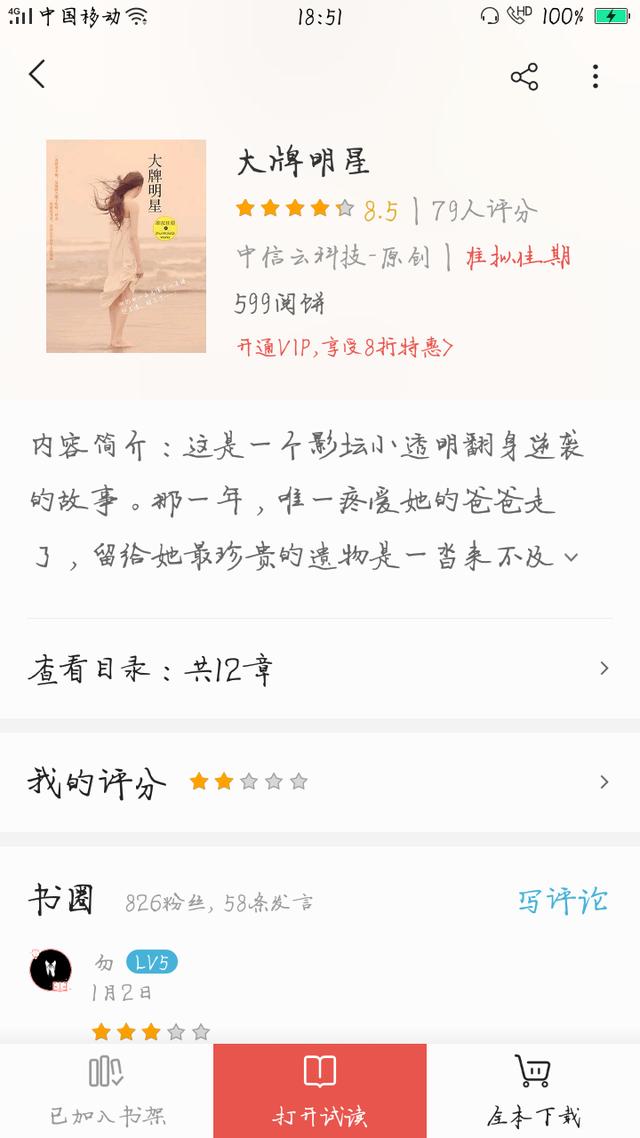Tap 打开试读 to start trial reading
Screen dimensions: 640x1138
pyautogui.click(x=320, y=1091)
